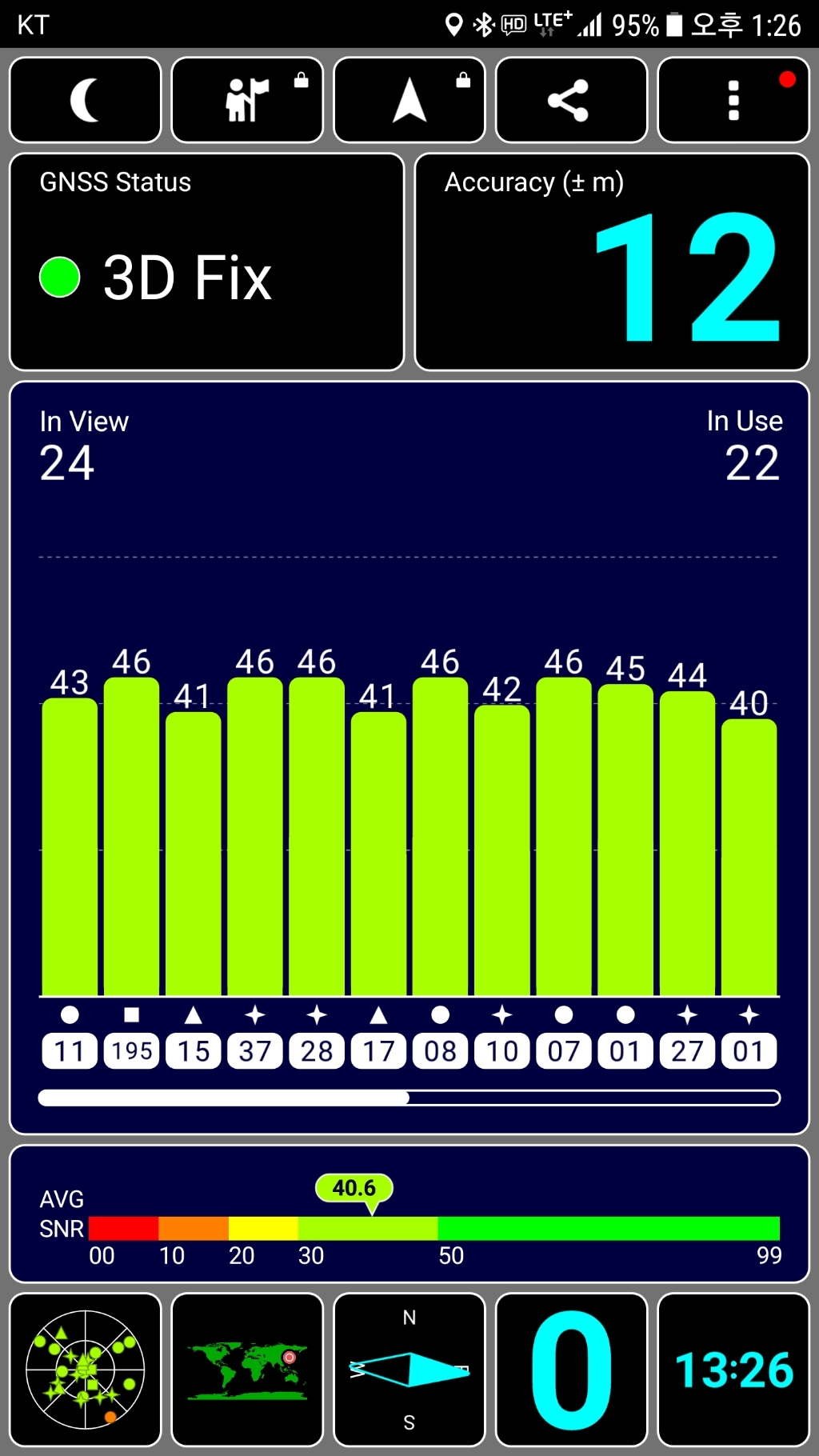The width and height of the screenshot is (819, 1456).
Task: Open the navigation arrow button
Action: [x=409, y=100]
